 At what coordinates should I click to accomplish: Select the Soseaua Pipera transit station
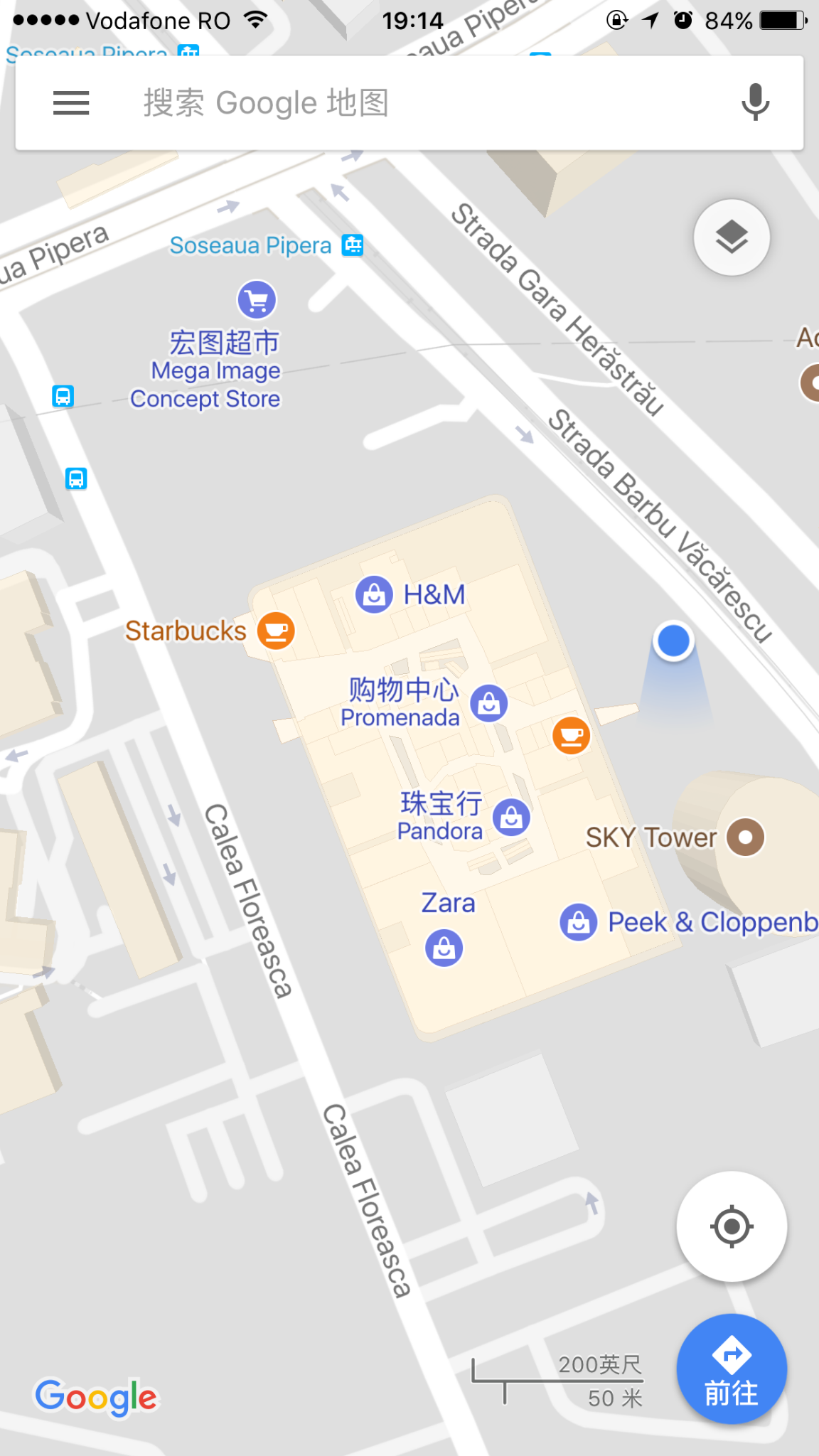click(x=353, y=245)
